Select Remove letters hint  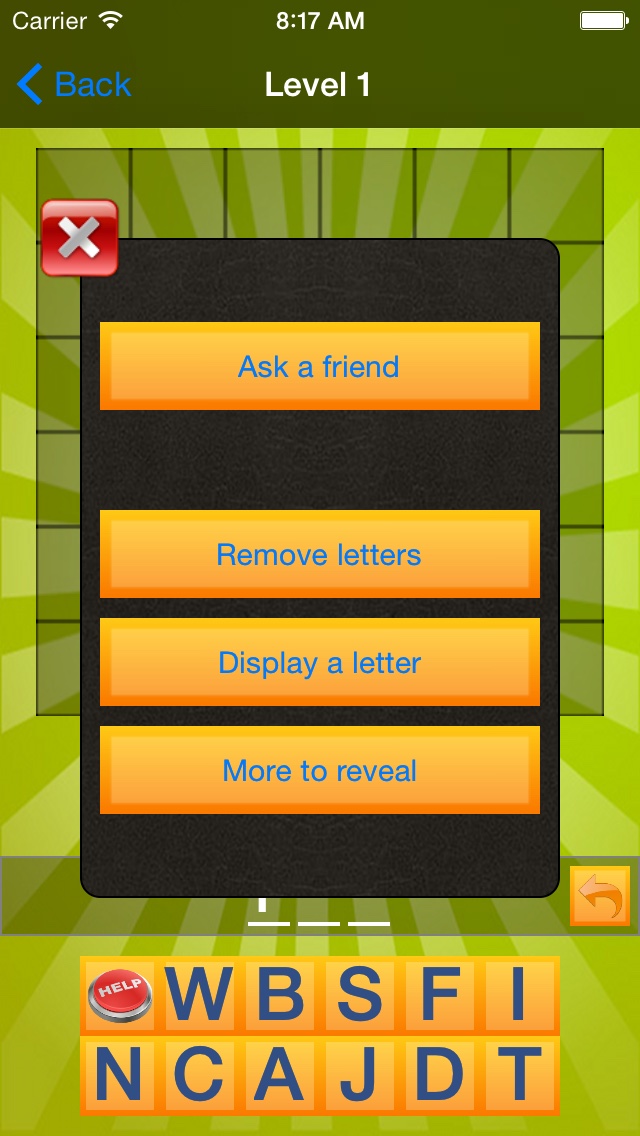click(x=320, y=555)
